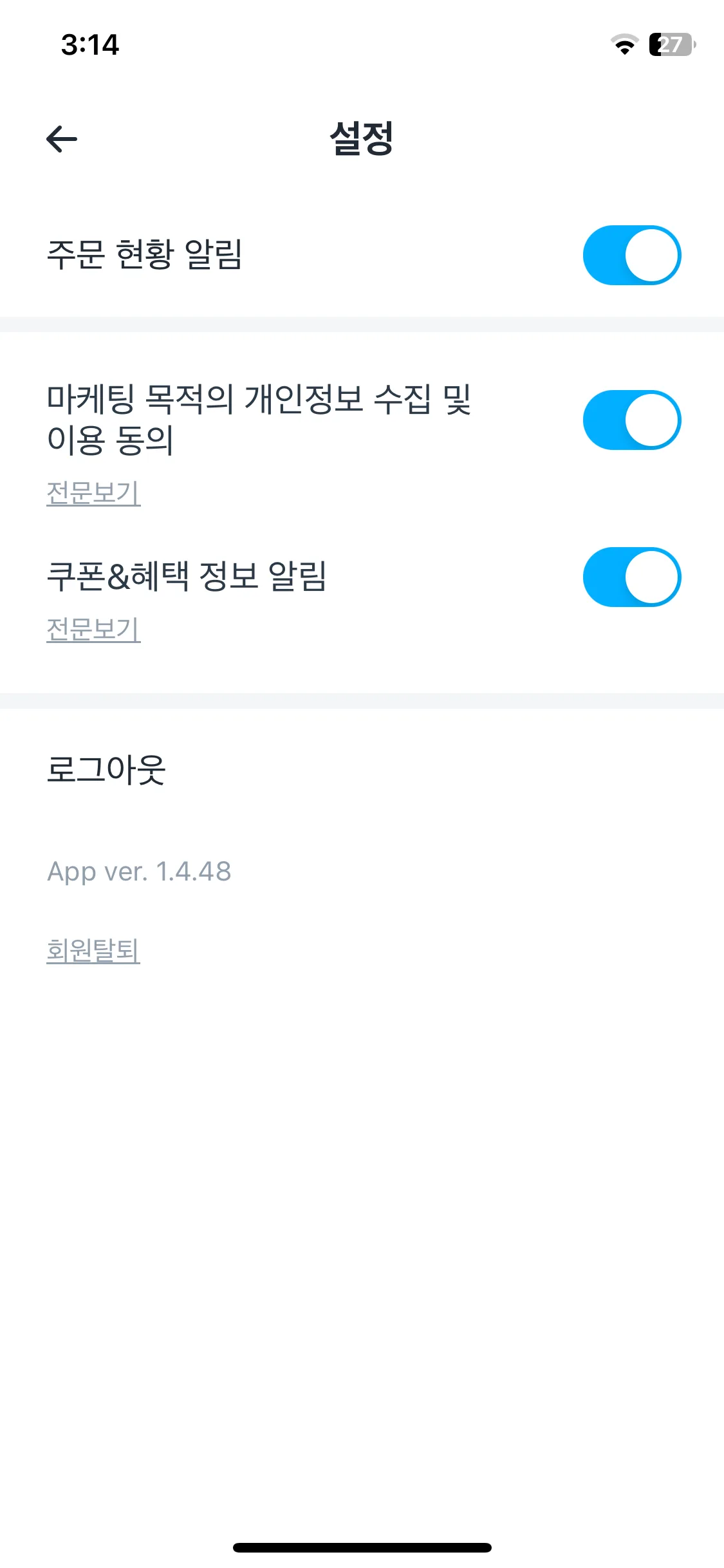
Task: Open 전문보기 under 쿠폰&혜택 정보 알림
Action: coord(93,630)
